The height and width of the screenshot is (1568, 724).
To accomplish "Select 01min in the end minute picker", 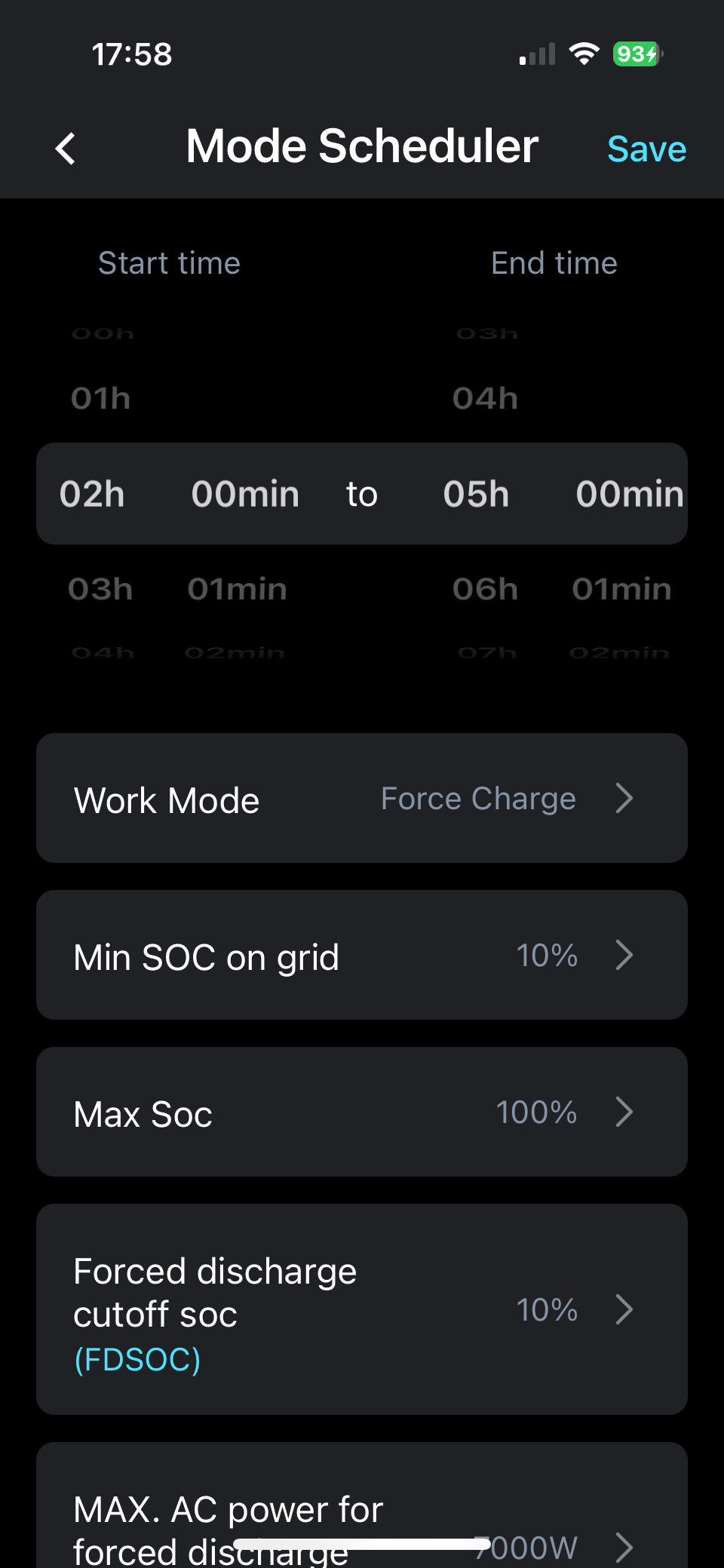I will [x=621, y=589].
